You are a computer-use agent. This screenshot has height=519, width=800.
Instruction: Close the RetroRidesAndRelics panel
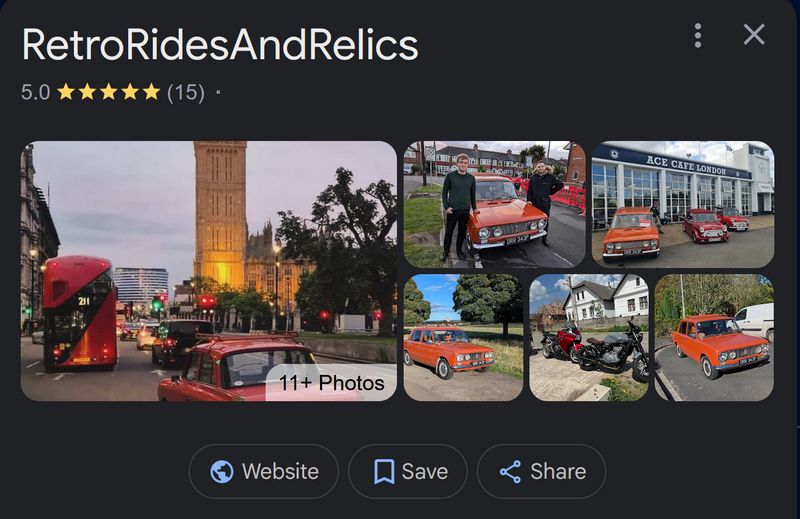[754, 35]
